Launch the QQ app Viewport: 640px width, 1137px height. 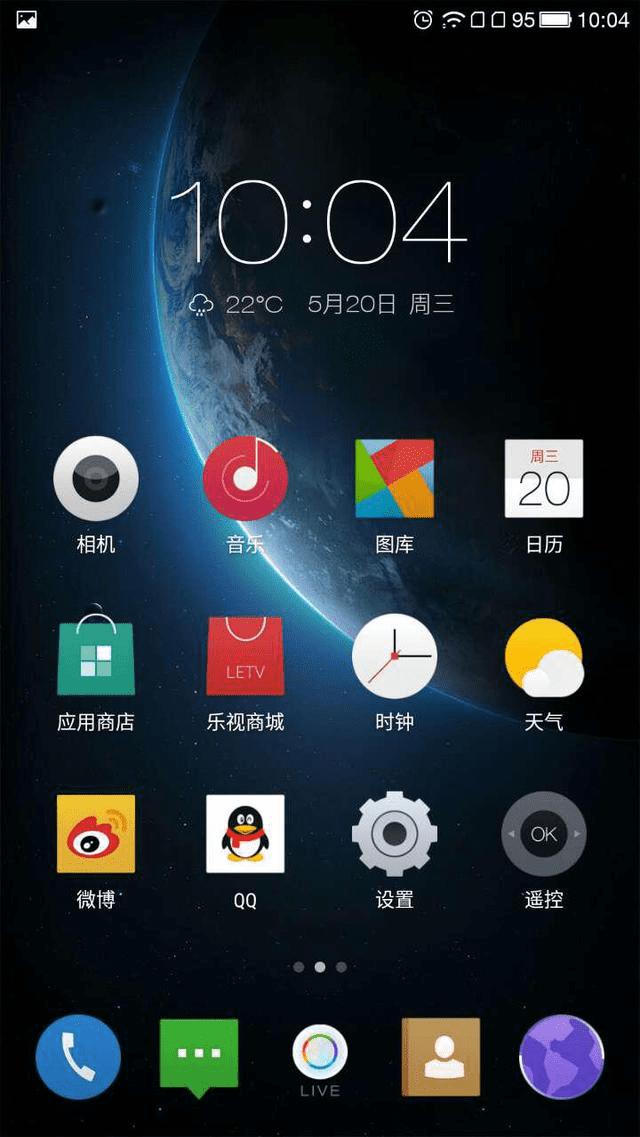(x=245, y=833)
